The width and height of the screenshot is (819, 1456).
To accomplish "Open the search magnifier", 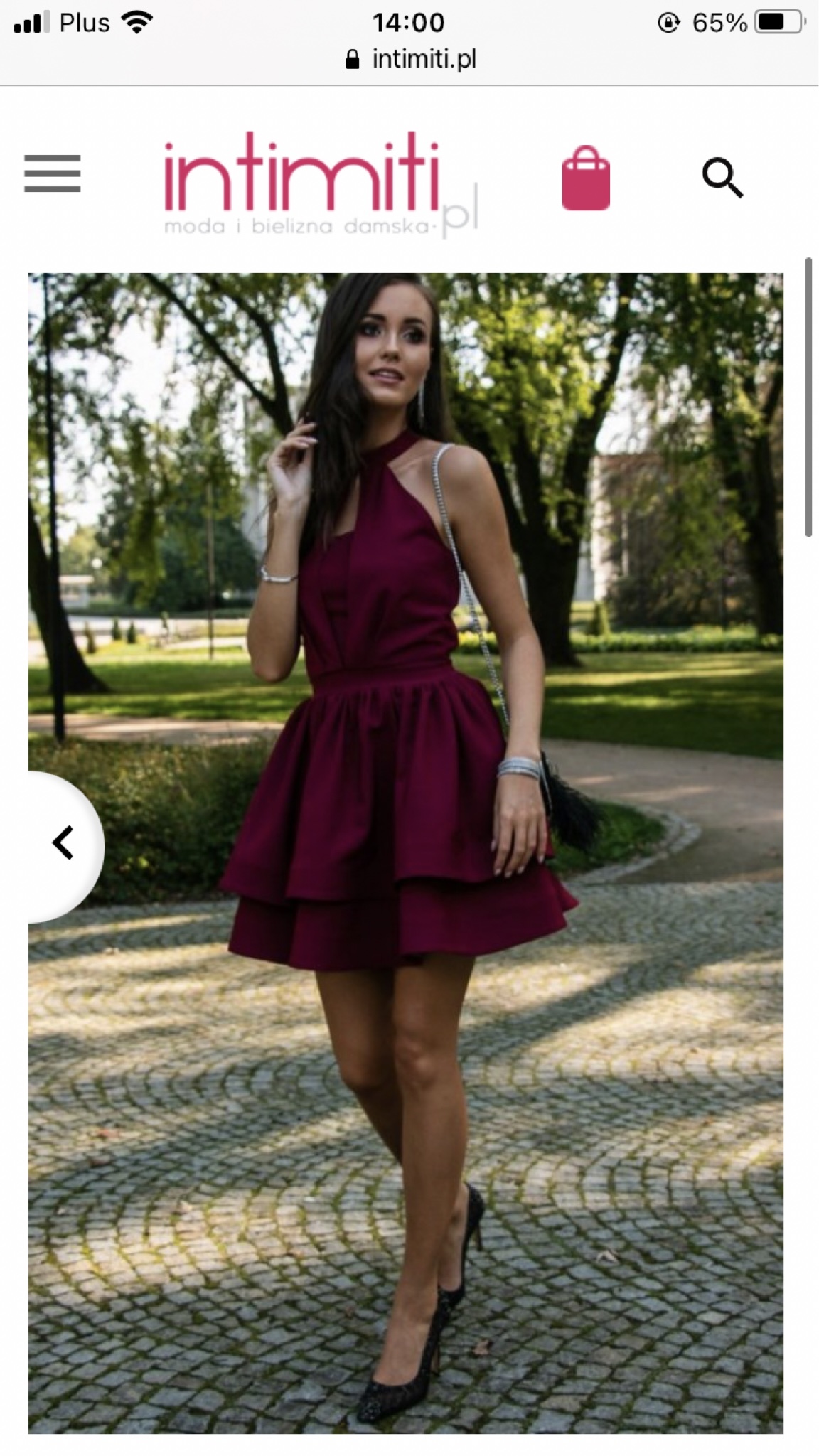I will point(722,178).
